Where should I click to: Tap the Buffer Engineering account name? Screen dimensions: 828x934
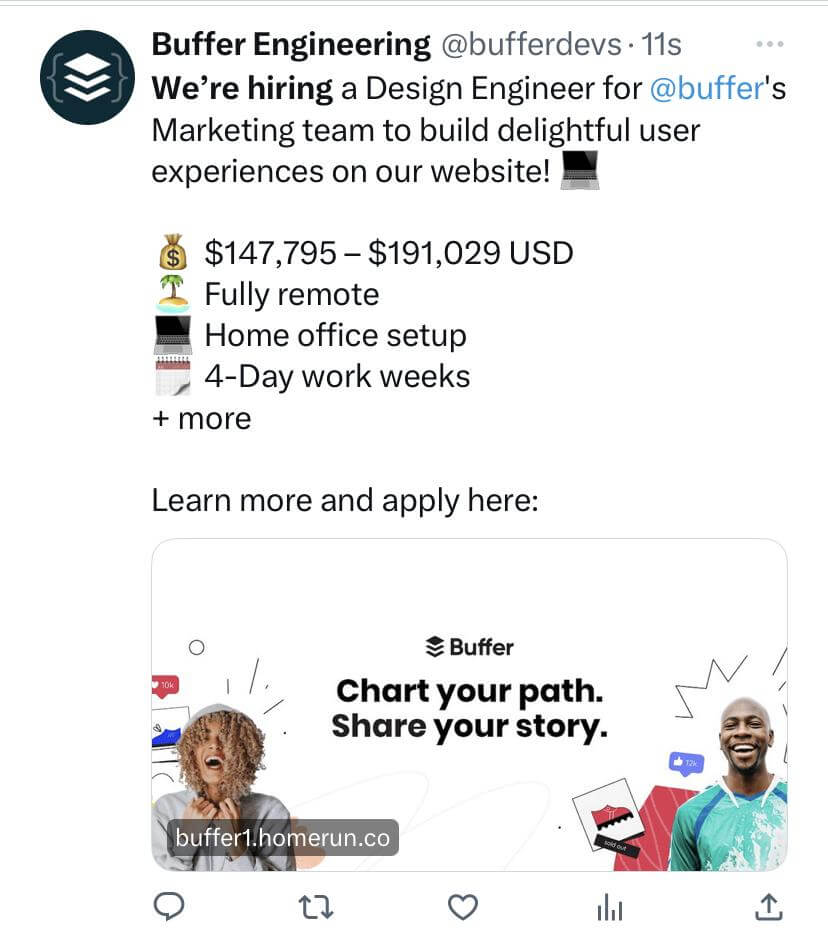point(291,45)
